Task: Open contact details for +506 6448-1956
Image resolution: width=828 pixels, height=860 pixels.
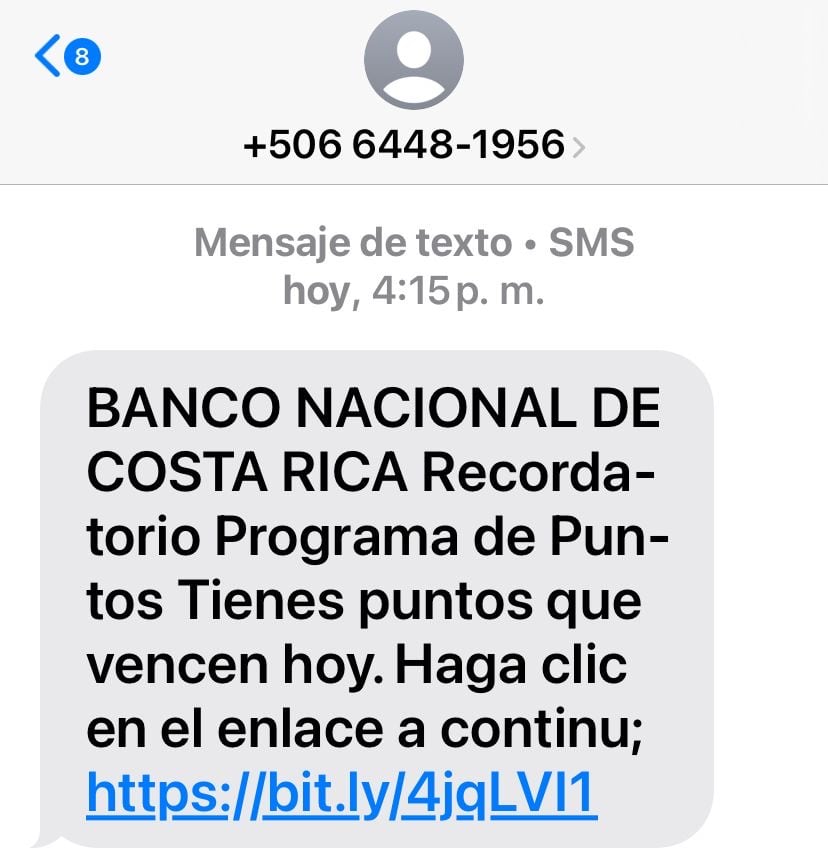Action: 414,146
